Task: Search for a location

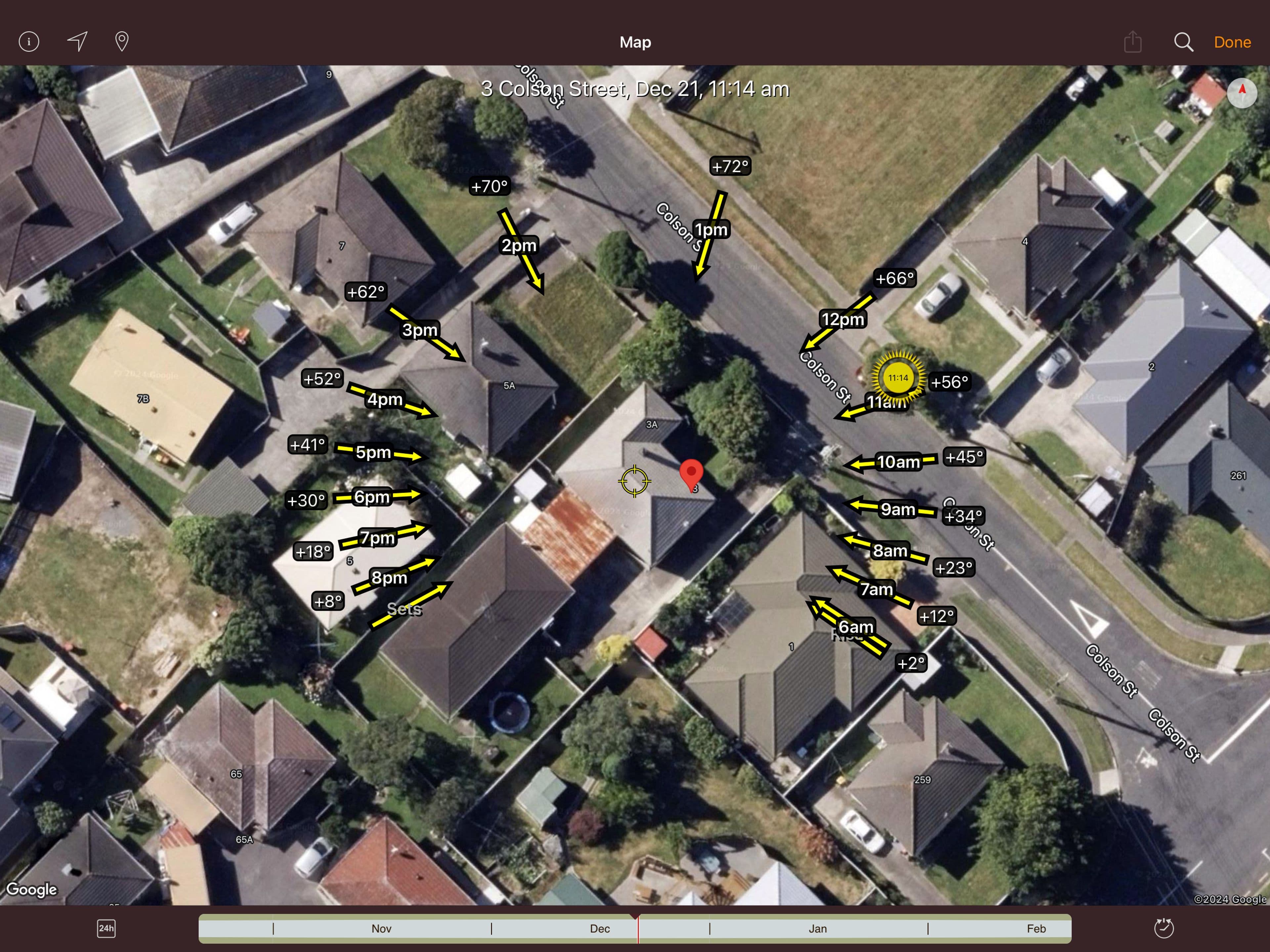Action: click(1183, 42)
